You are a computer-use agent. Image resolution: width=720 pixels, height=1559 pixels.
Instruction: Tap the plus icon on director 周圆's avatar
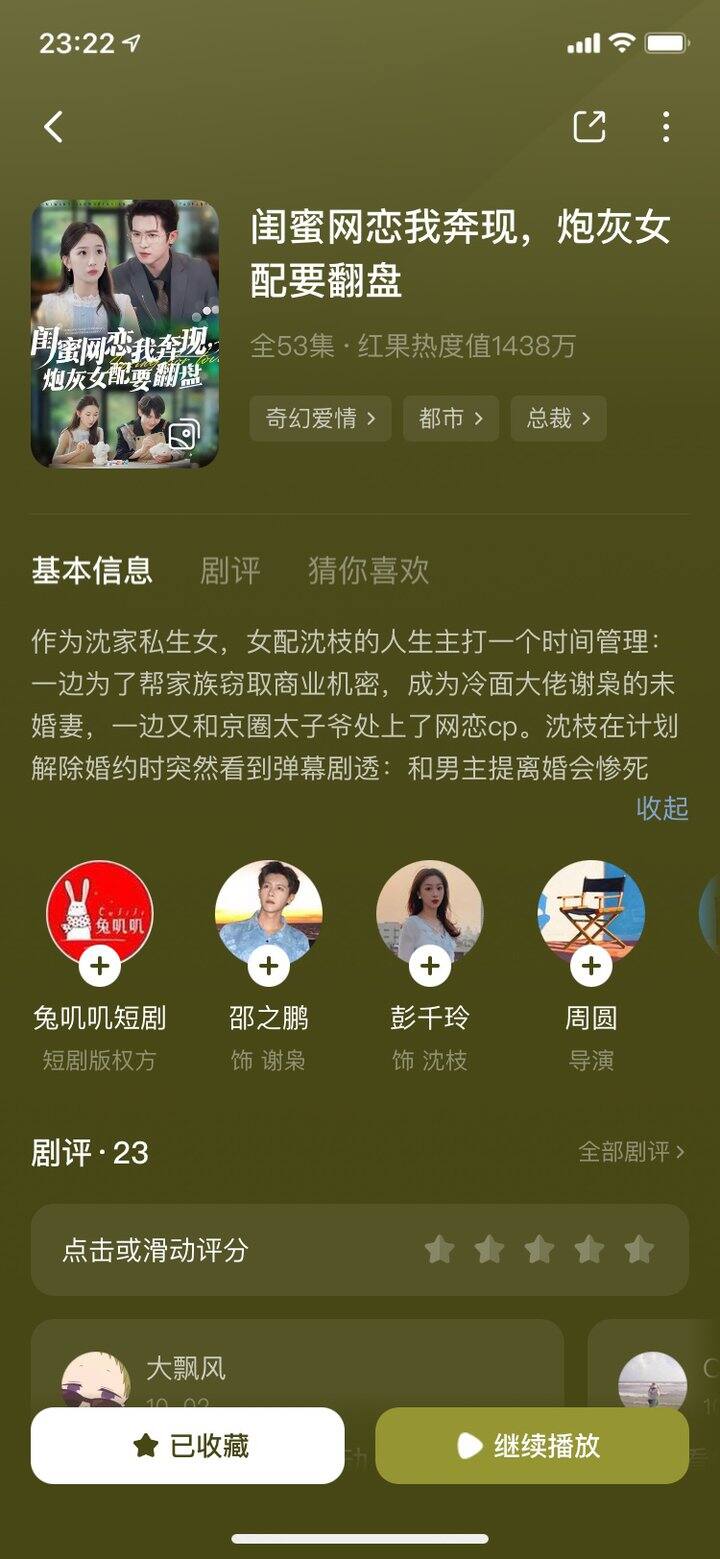tap(590, 966)
